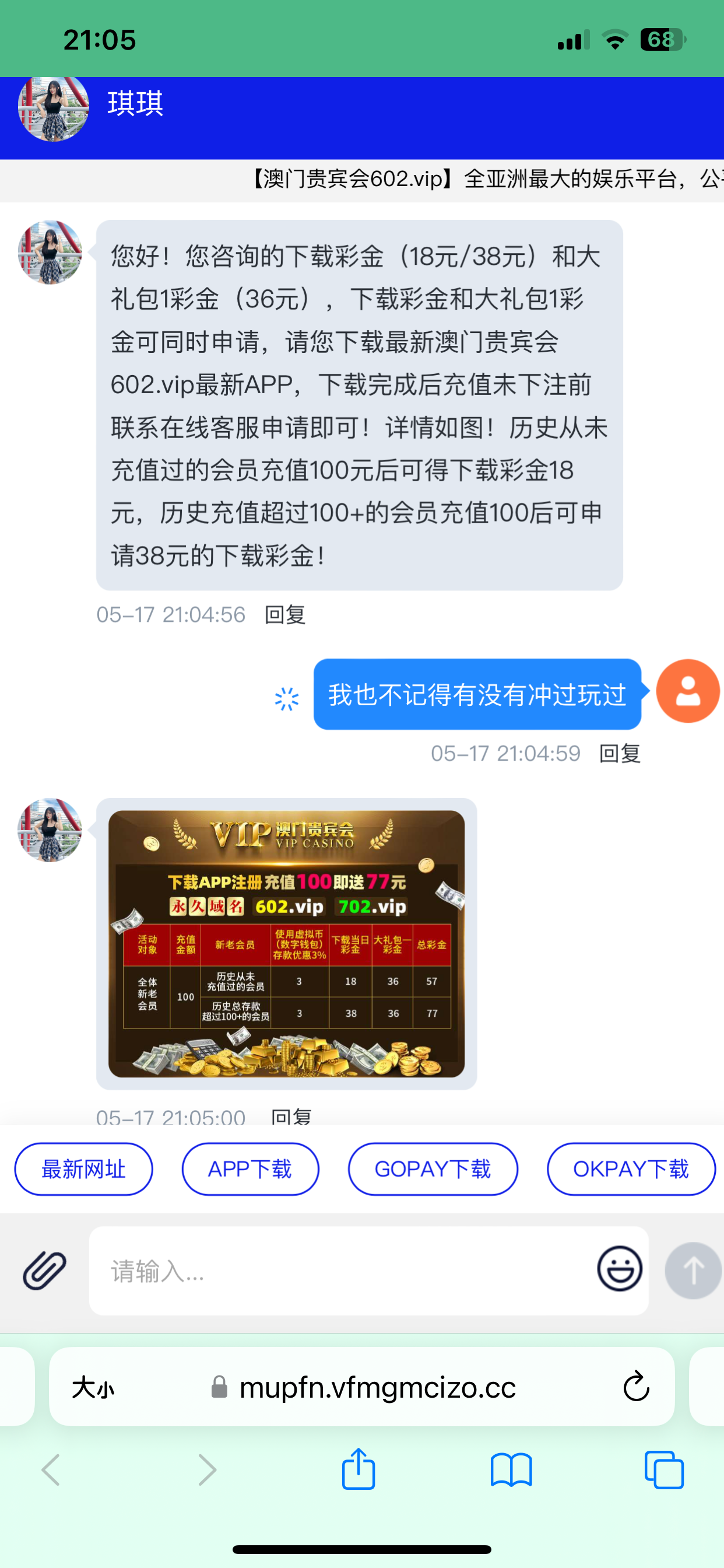Screen dimensions: 724x1568
Task: Select the APP下载 chip
Action: (250, 1170)
